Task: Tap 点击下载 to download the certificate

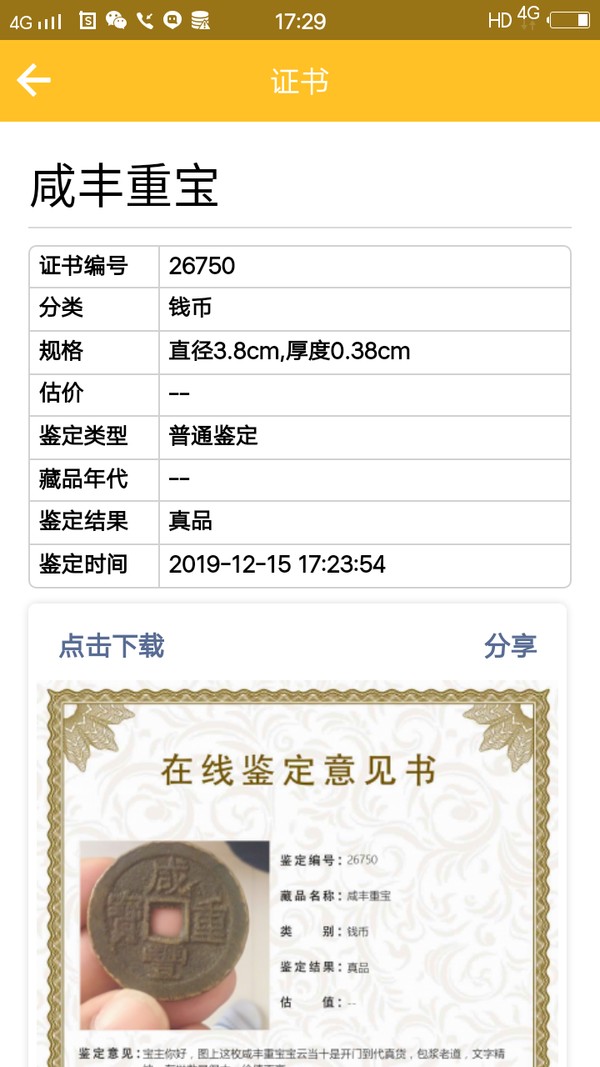Action: coord(112,646)
